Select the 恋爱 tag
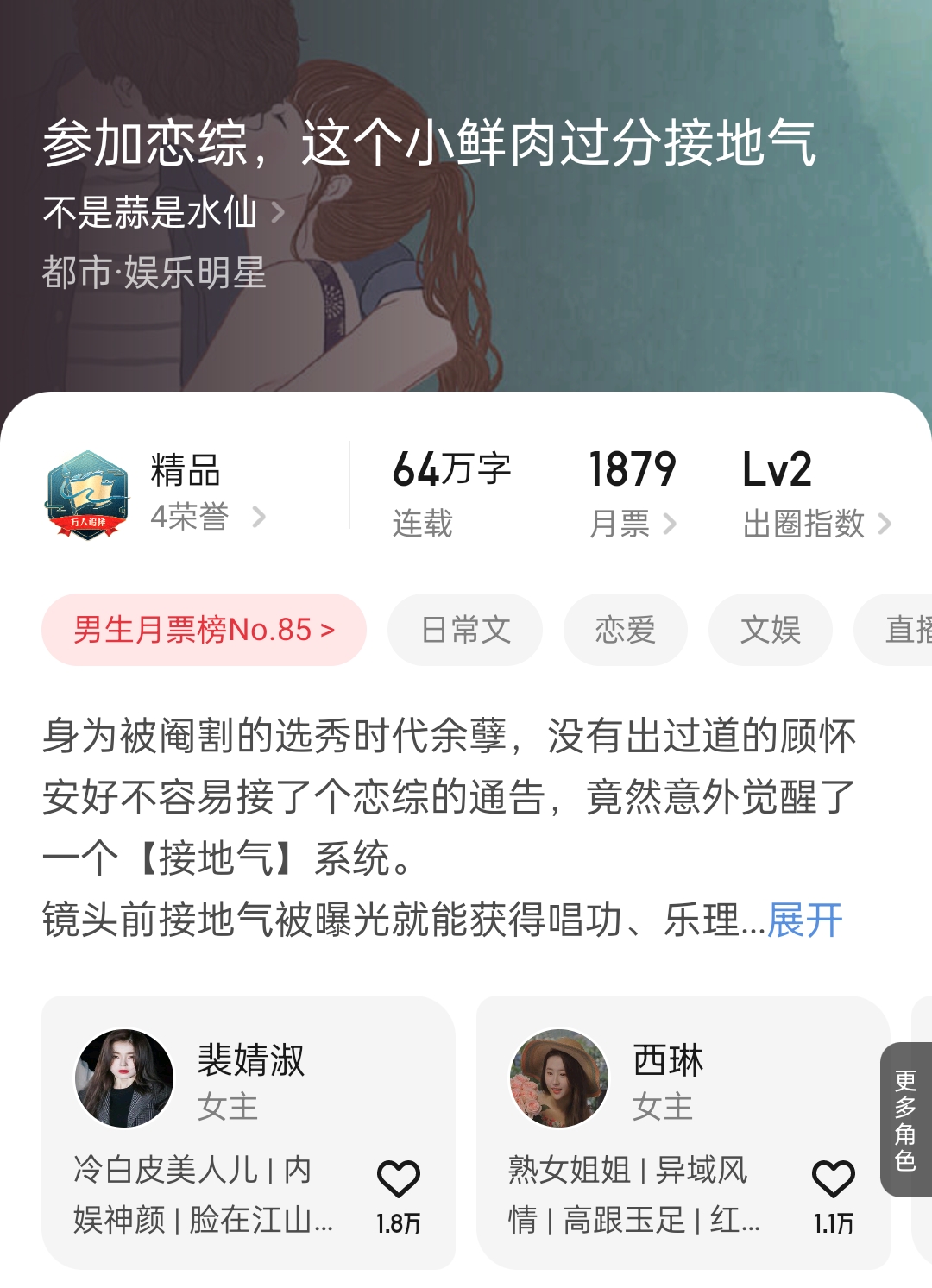 (625, 630)
